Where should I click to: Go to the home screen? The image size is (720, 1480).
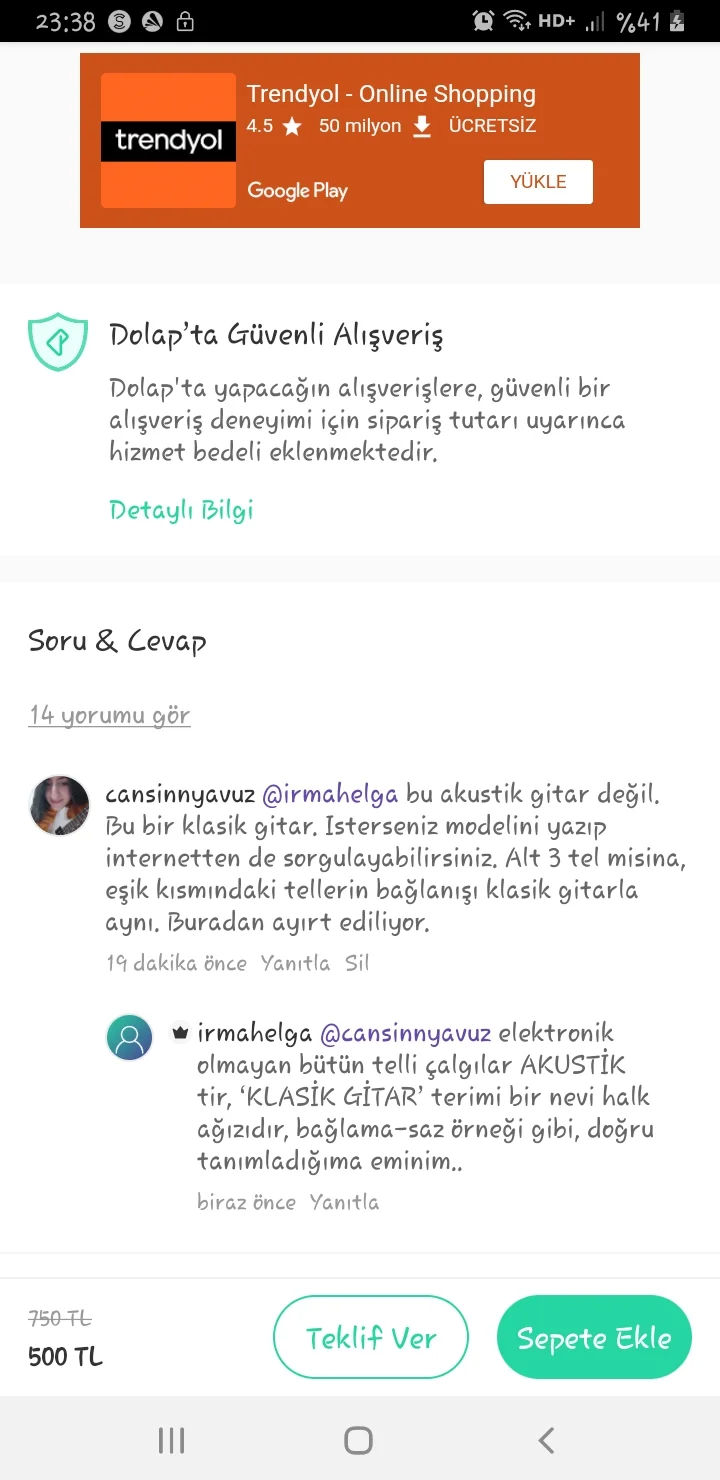click(358, 1440)
